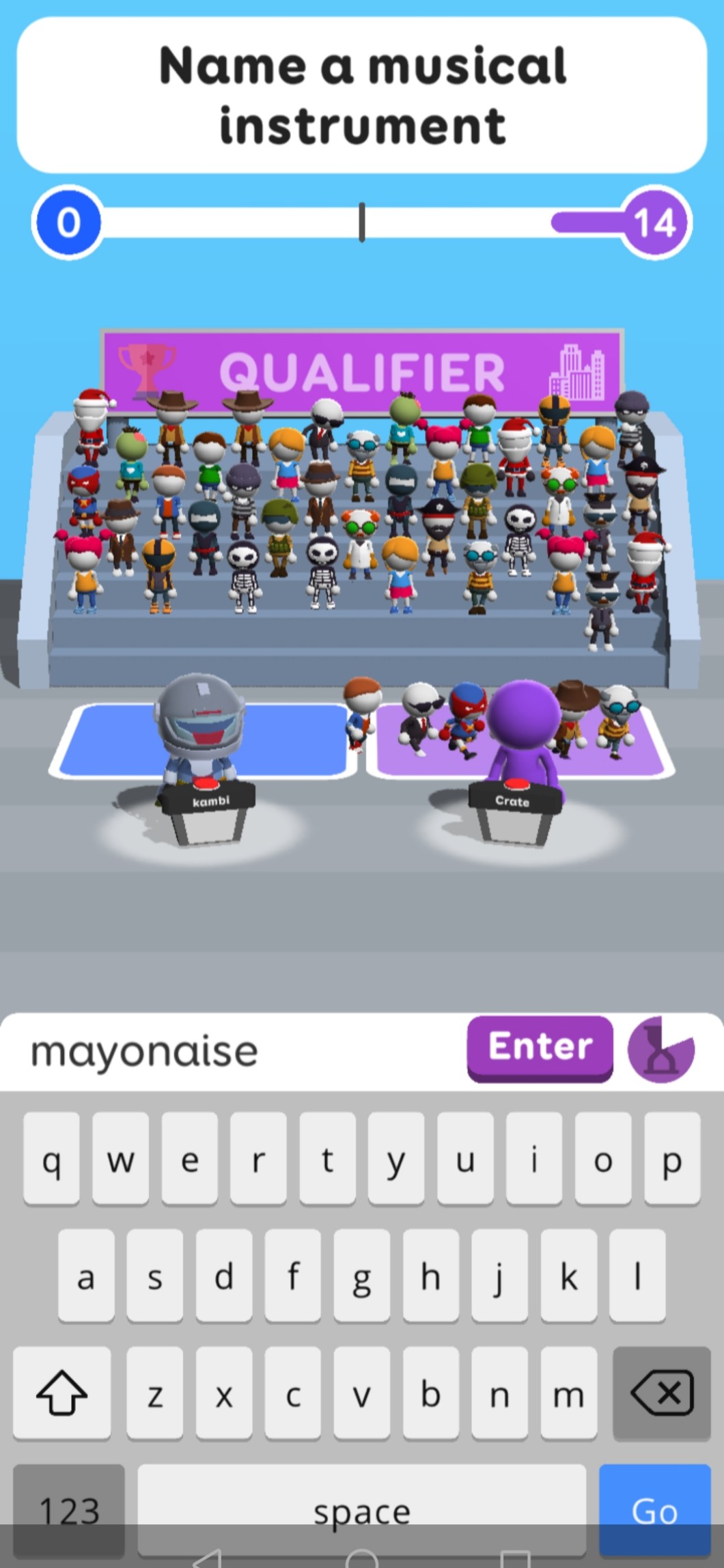The image size is (724, 1568).
Task: Submit the answer with Enter button
Action: (x=540, y=1047)
